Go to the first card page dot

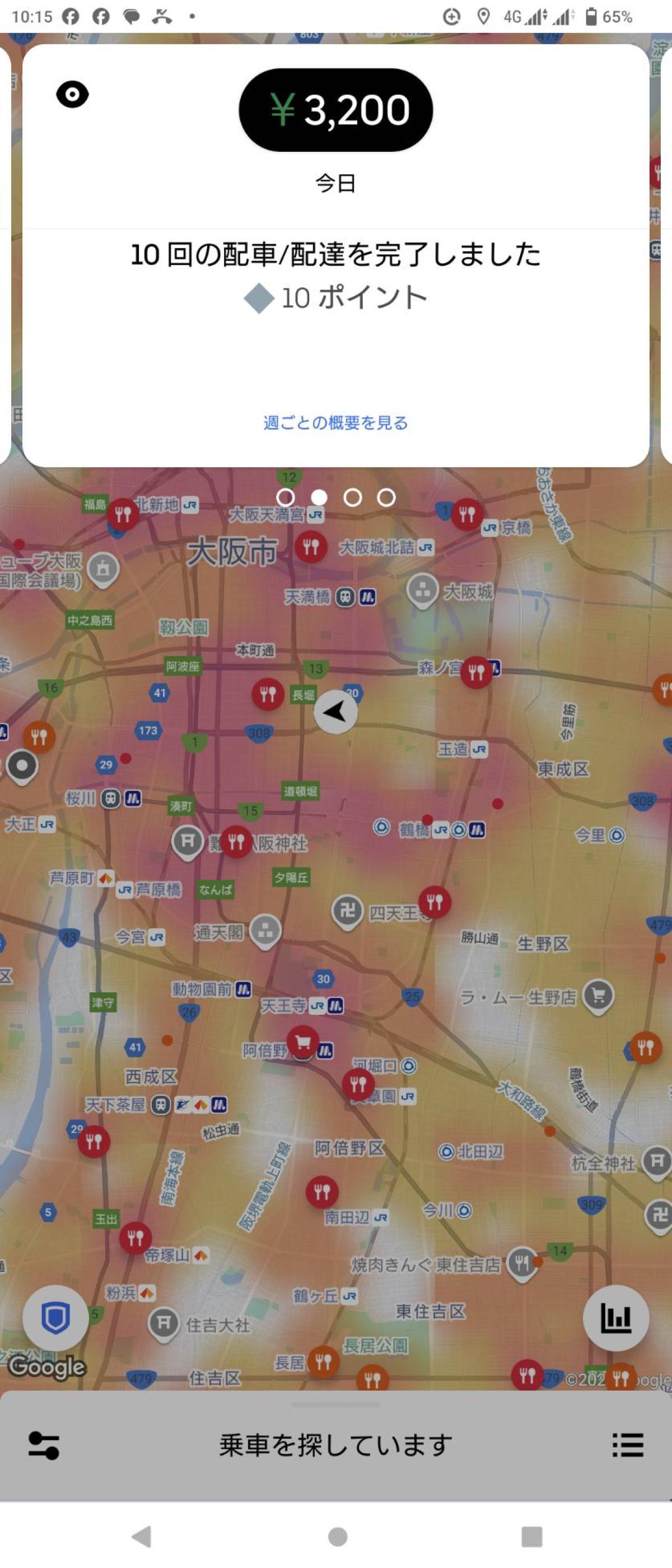(x=285, y=497)
